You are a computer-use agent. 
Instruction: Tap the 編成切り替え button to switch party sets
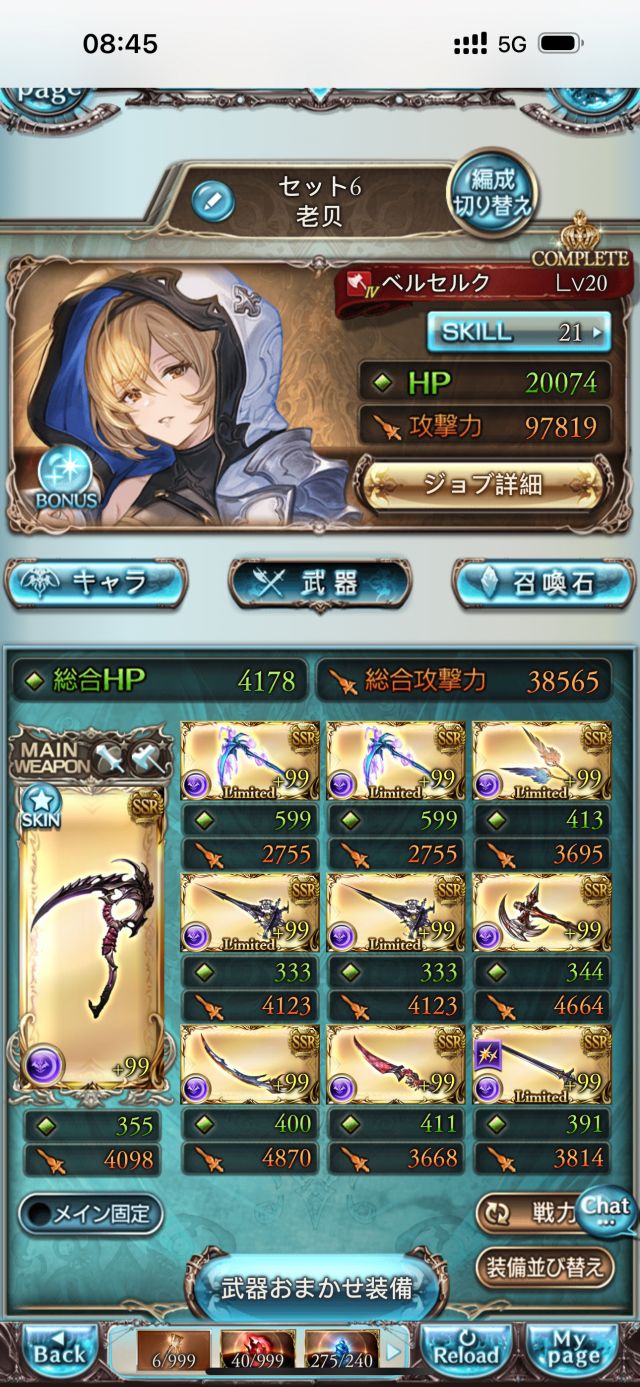492,192
